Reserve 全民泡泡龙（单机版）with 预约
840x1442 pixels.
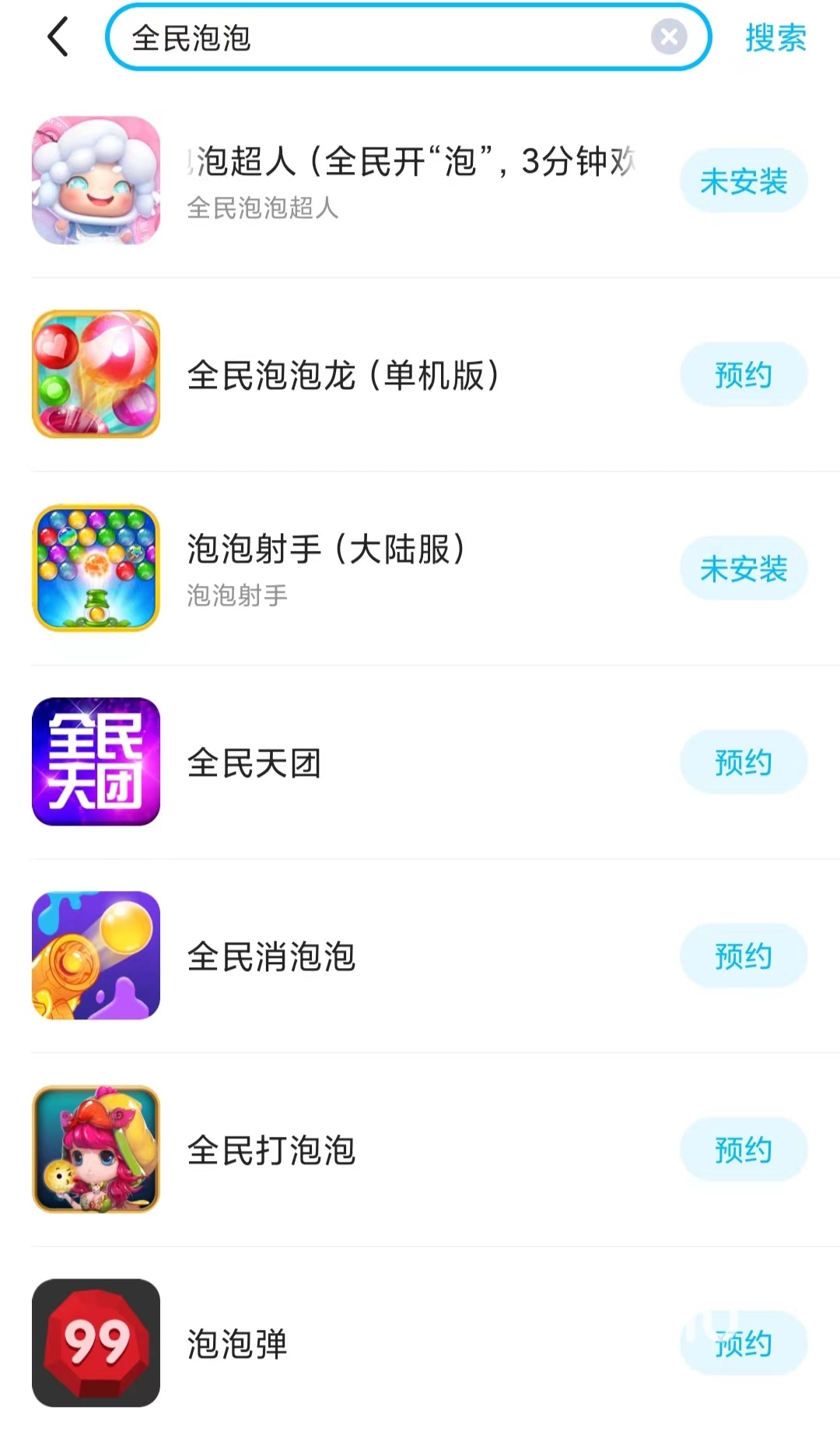click(744, 375)
